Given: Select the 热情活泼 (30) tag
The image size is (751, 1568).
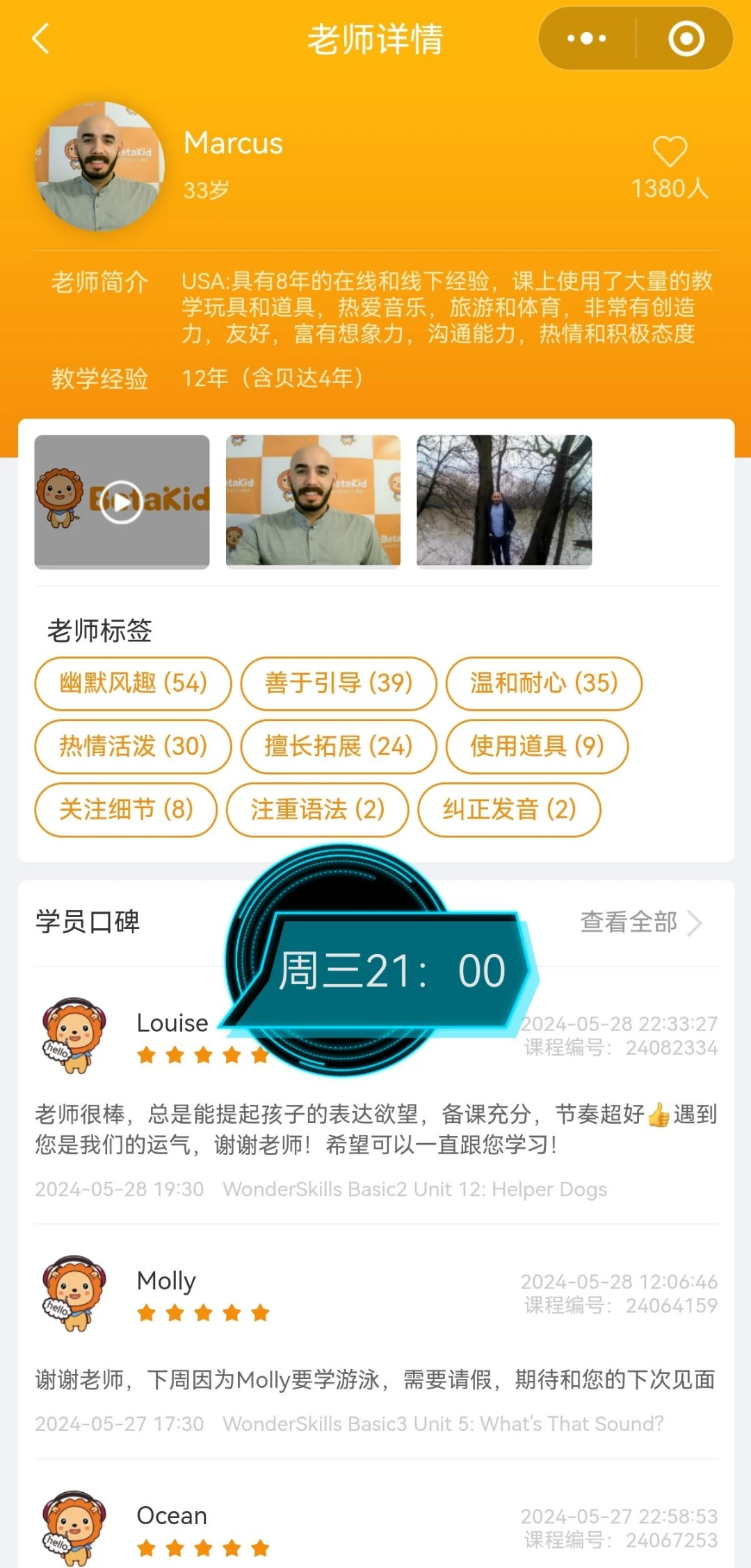Looking at the screenshot, I should [133, 747].
